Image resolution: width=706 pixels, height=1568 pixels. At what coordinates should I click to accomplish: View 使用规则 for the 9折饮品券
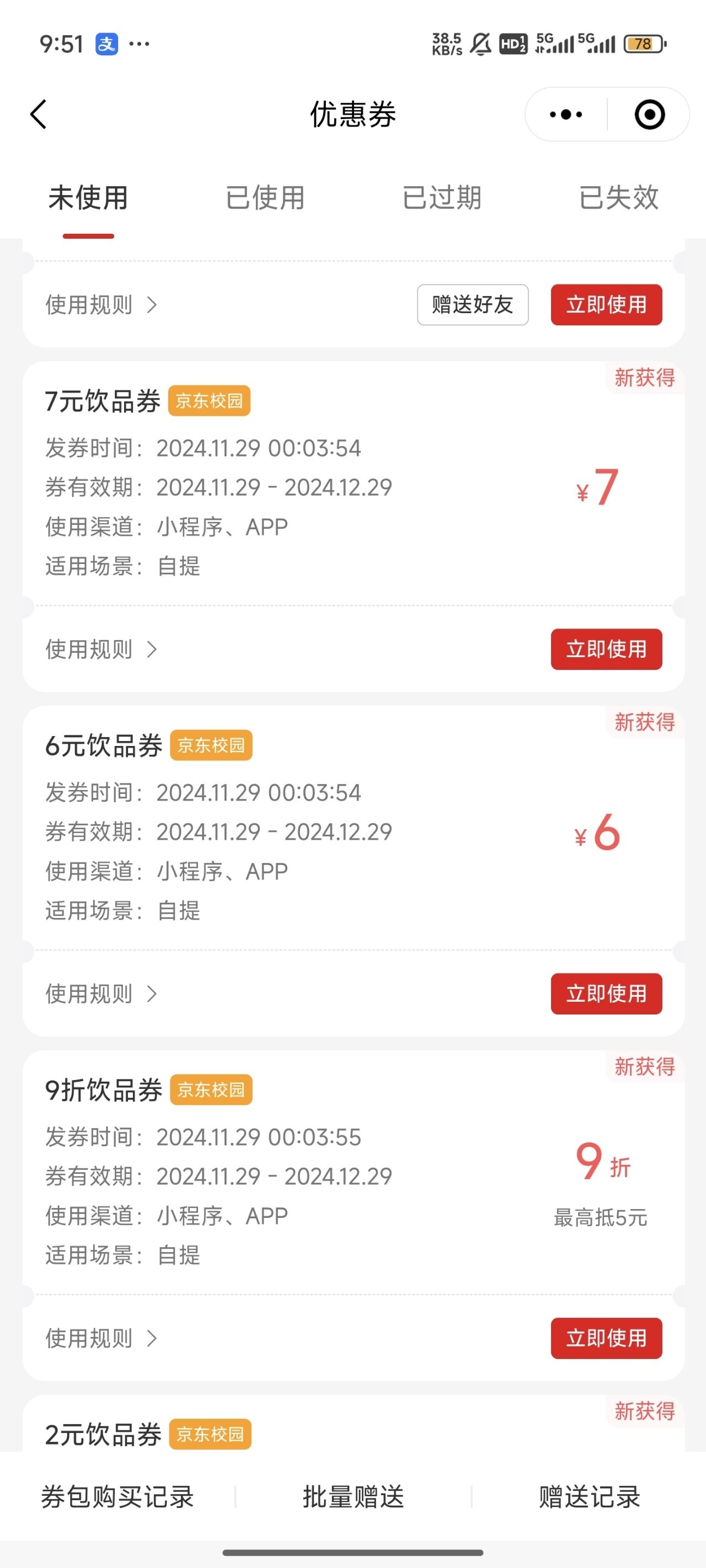click(x=101, y=1339)
